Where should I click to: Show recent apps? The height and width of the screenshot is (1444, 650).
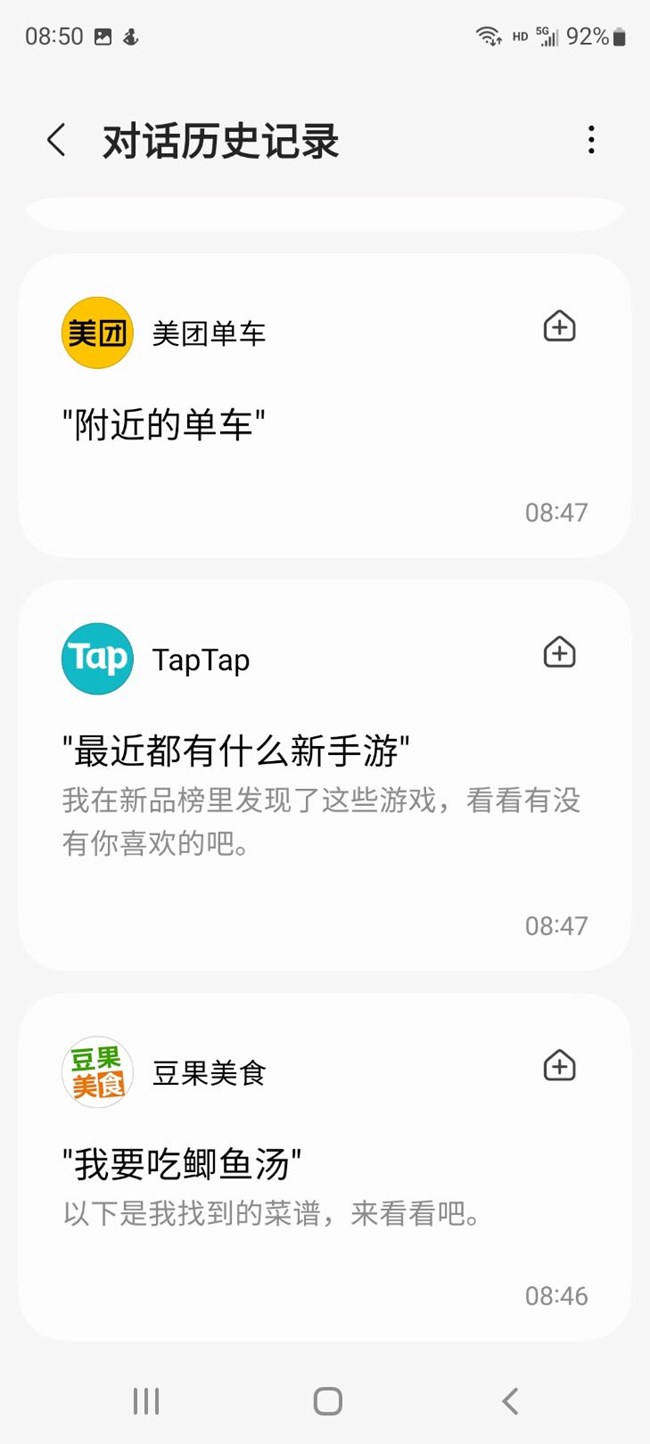(x=146, y=1401)
